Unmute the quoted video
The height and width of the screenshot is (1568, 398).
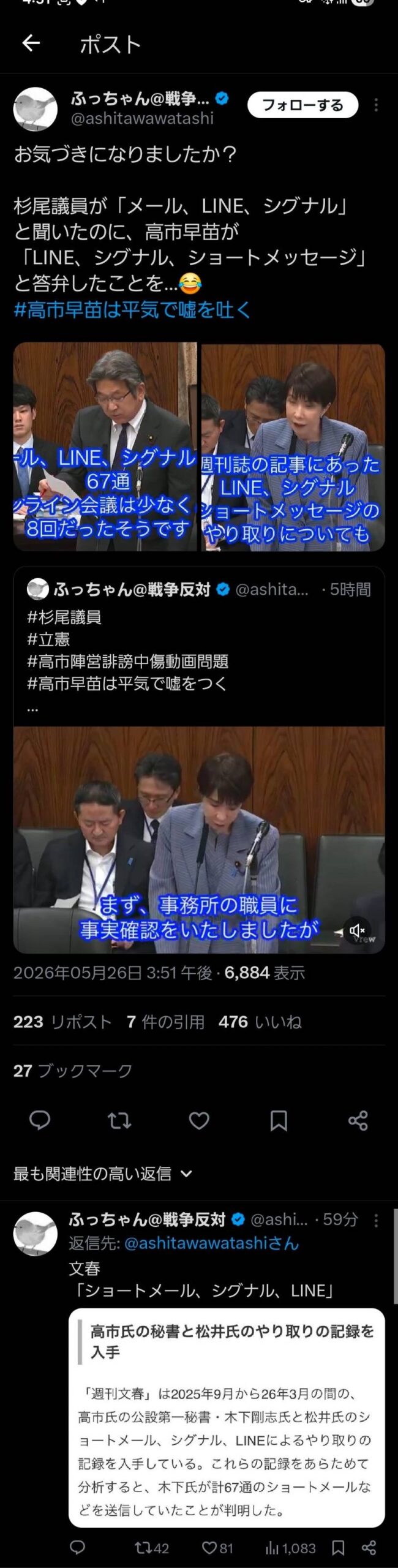pos(357,931)
